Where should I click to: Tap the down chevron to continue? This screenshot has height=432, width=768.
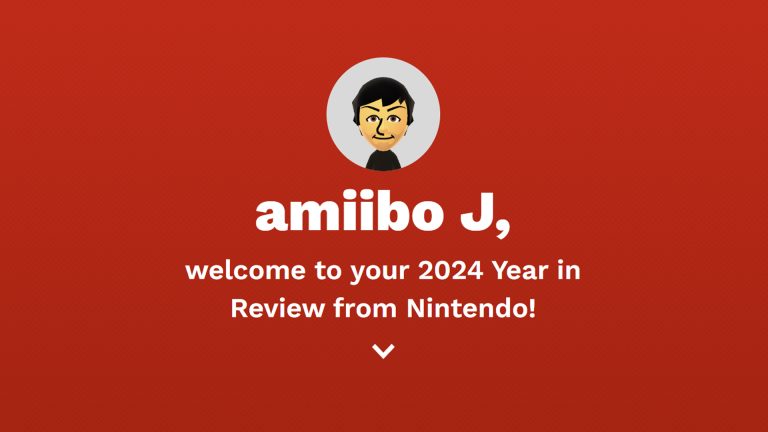384,350
